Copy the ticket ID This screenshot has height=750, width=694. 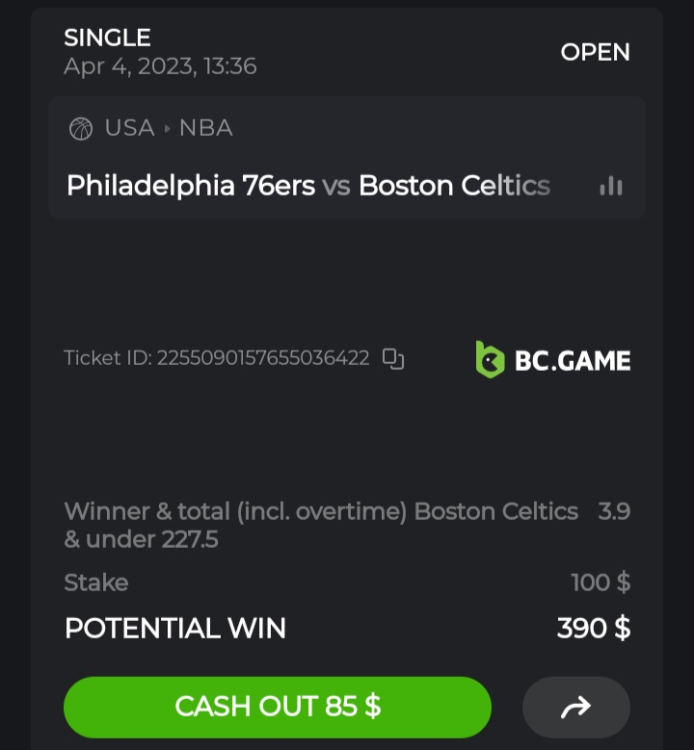point(393,358)
